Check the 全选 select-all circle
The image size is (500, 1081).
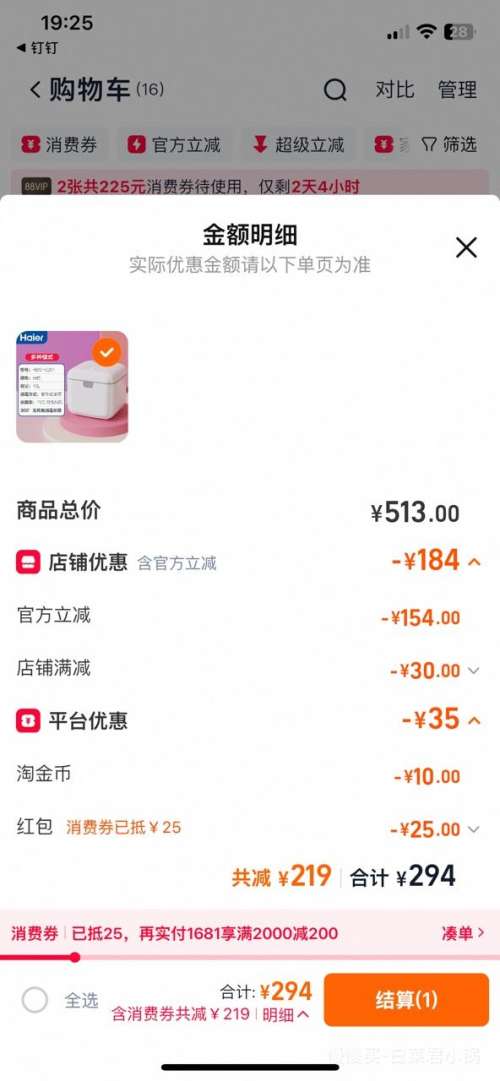pyautogui.click(x=34, y=1000)
